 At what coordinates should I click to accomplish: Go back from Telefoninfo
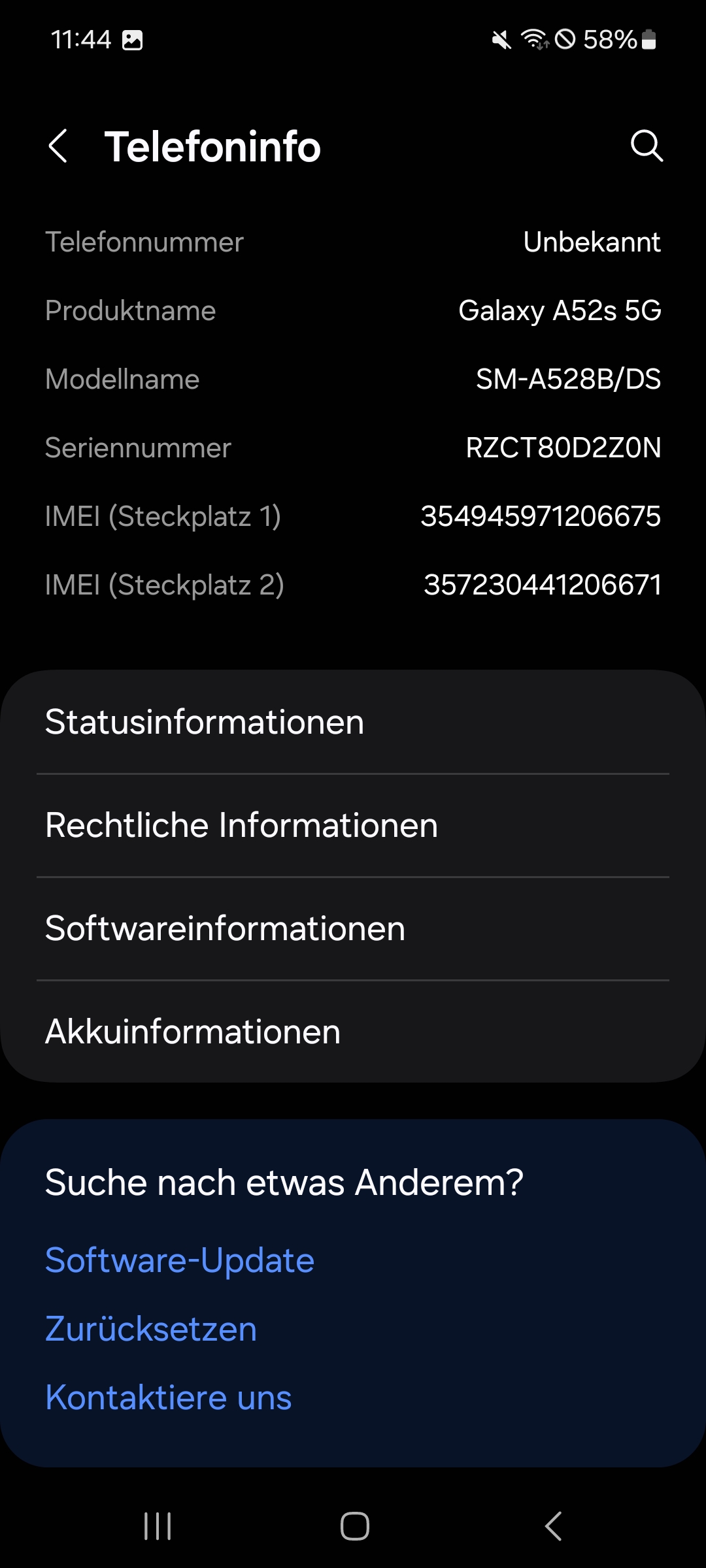[58, 146]
